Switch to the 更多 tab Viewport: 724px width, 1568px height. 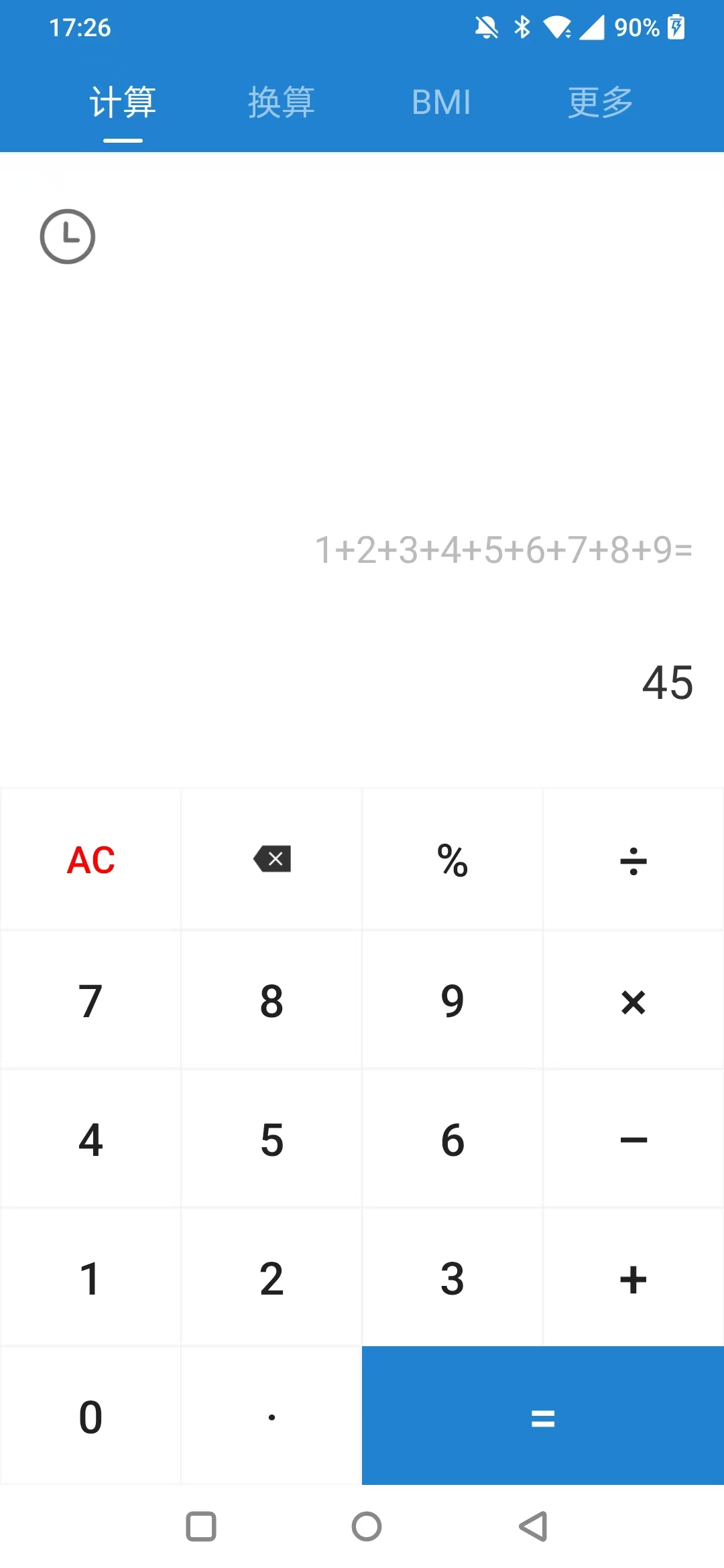[600, 103]
